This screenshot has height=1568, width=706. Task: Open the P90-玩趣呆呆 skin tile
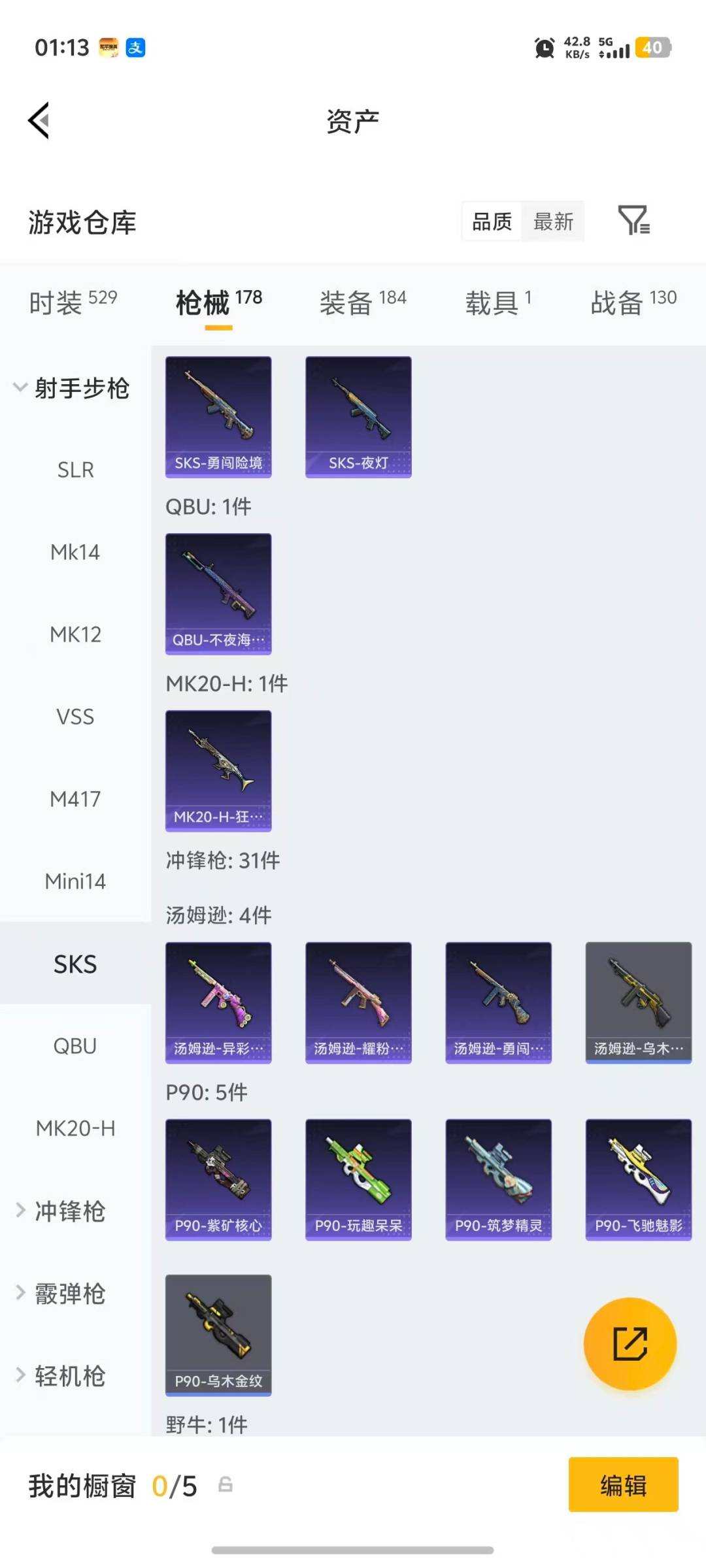pyautogui.click(x=358, y=1179)
